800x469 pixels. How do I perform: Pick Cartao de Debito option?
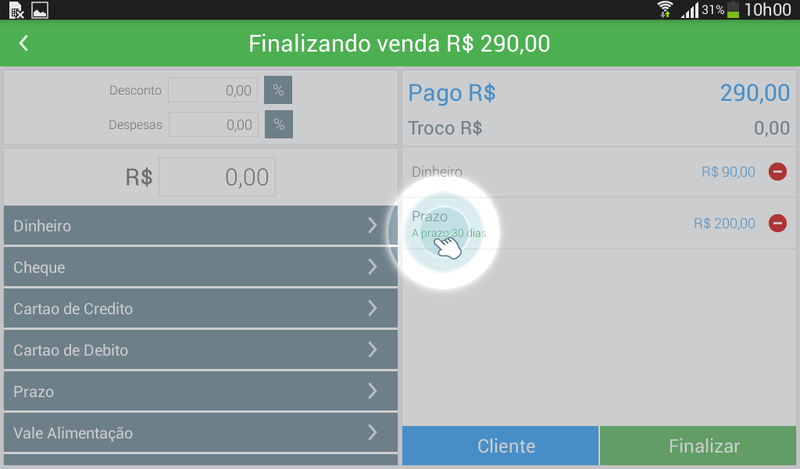(200, 350)
